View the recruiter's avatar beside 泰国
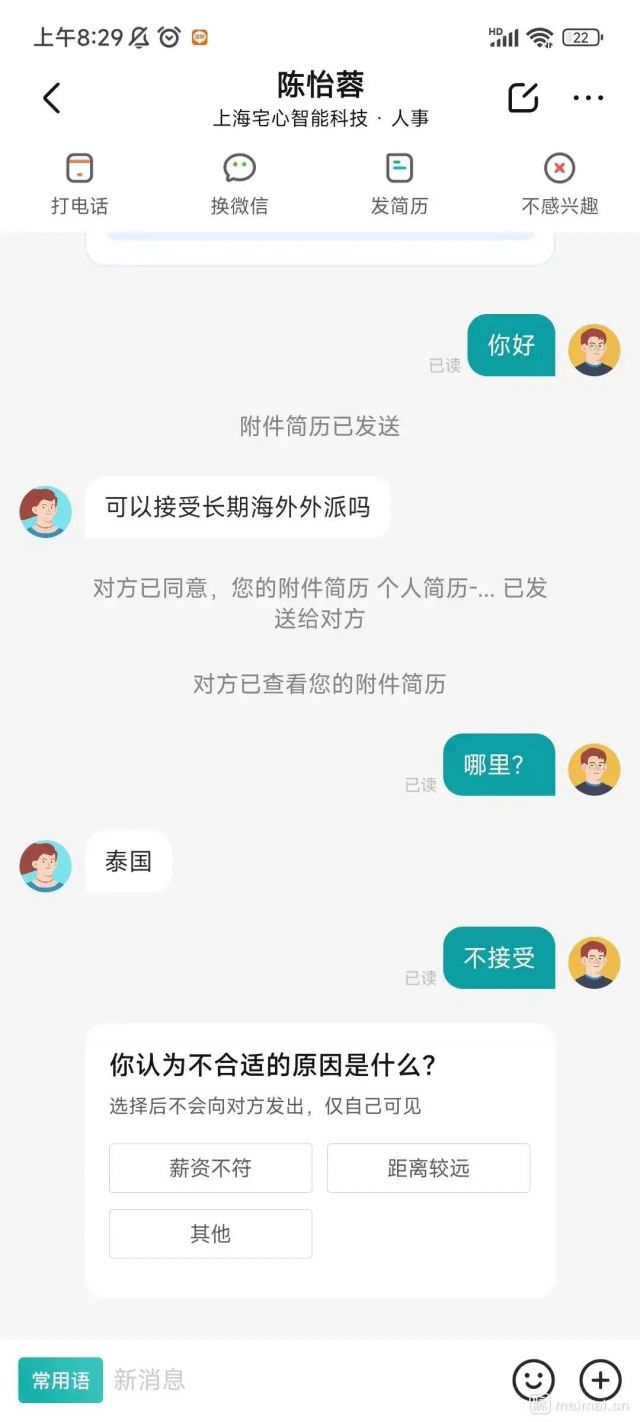 pos(46,866)
